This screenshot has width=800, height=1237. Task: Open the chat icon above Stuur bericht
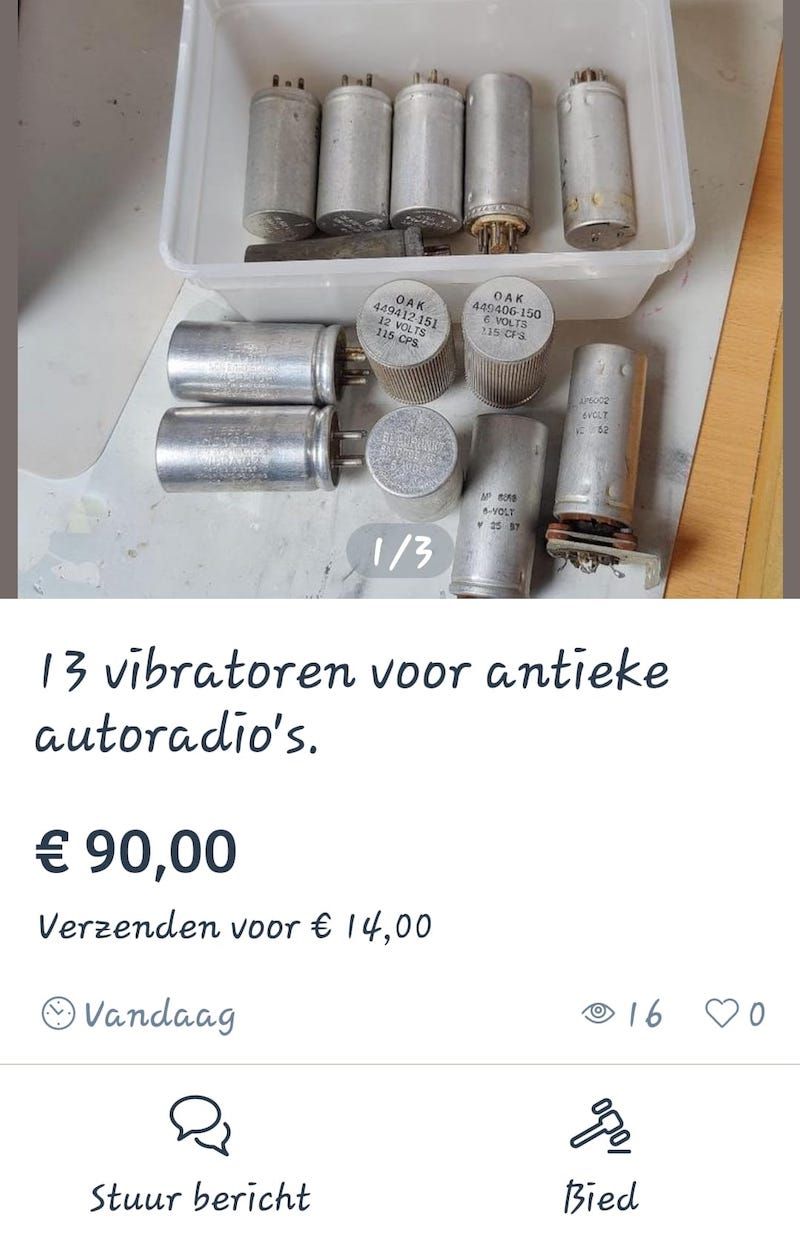pyautogui.click(x=200, y=1128)
